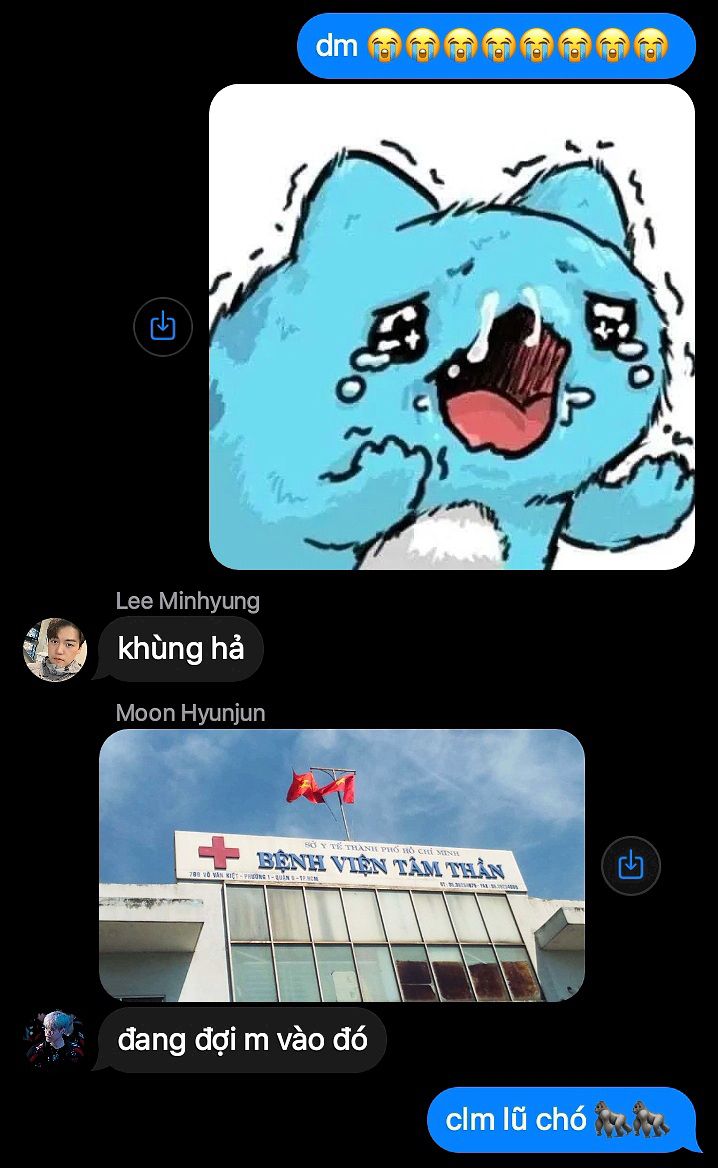The width and height of the screenshot is (718, 1168).
Task: Open the Bệnh Viện Tâm Thần photo
Action: point(341,865)
